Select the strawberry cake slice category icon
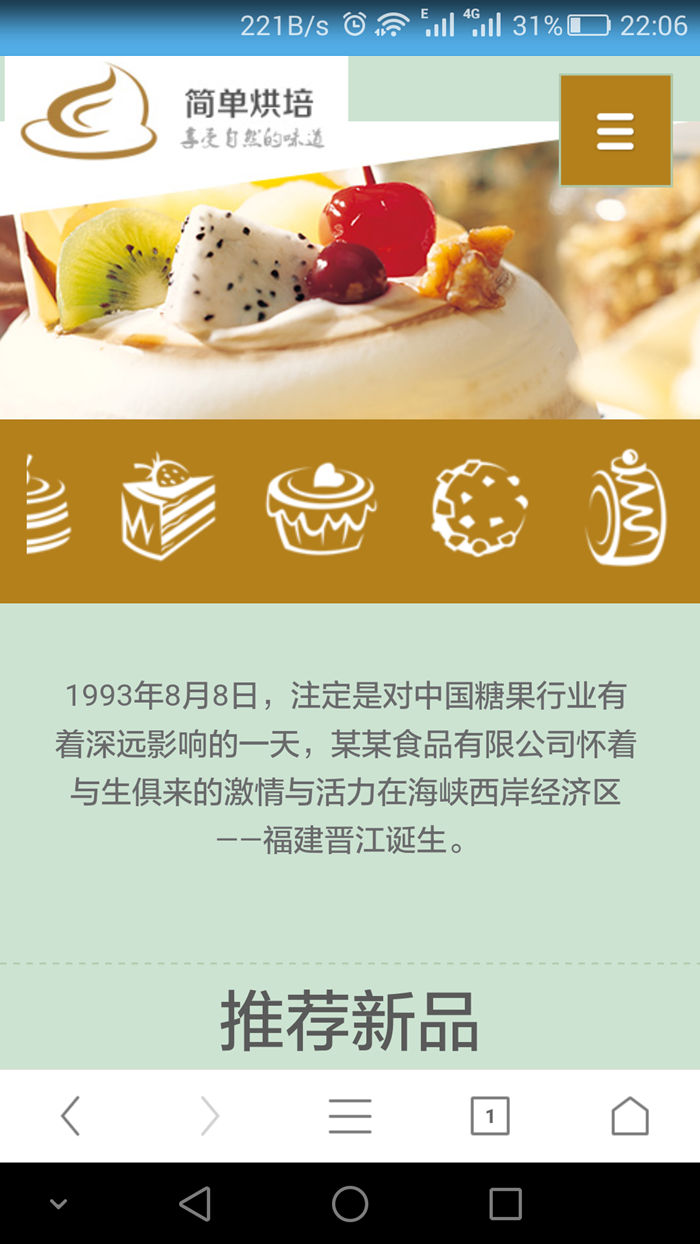 [x=168, y=507]
